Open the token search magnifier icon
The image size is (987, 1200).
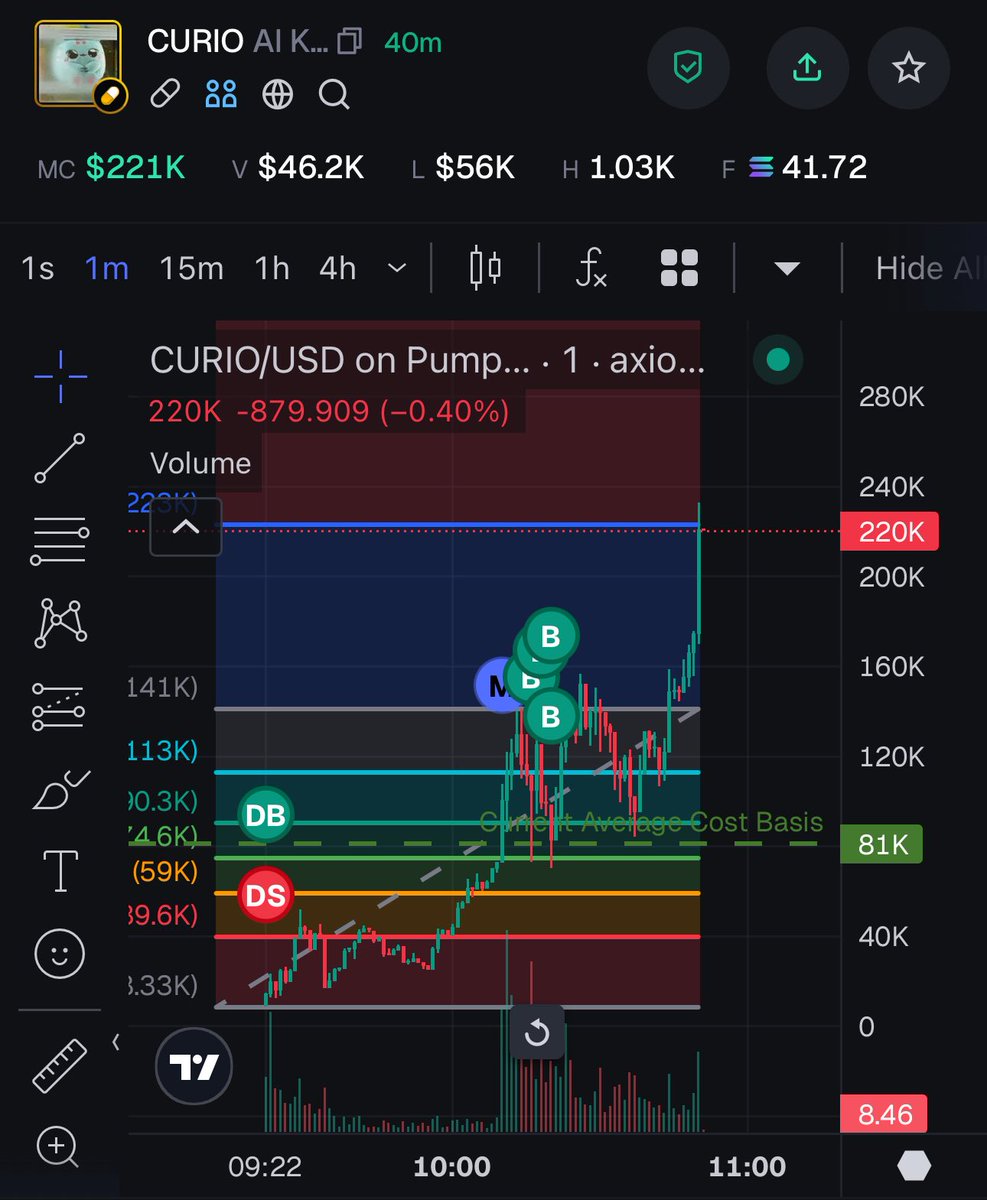[334, 95]
